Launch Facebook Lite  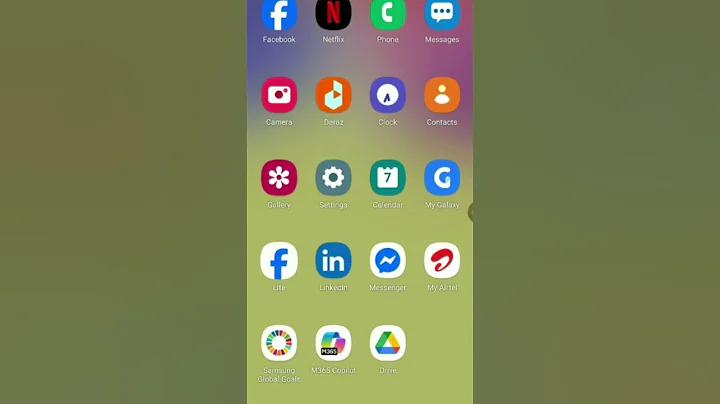279,261
